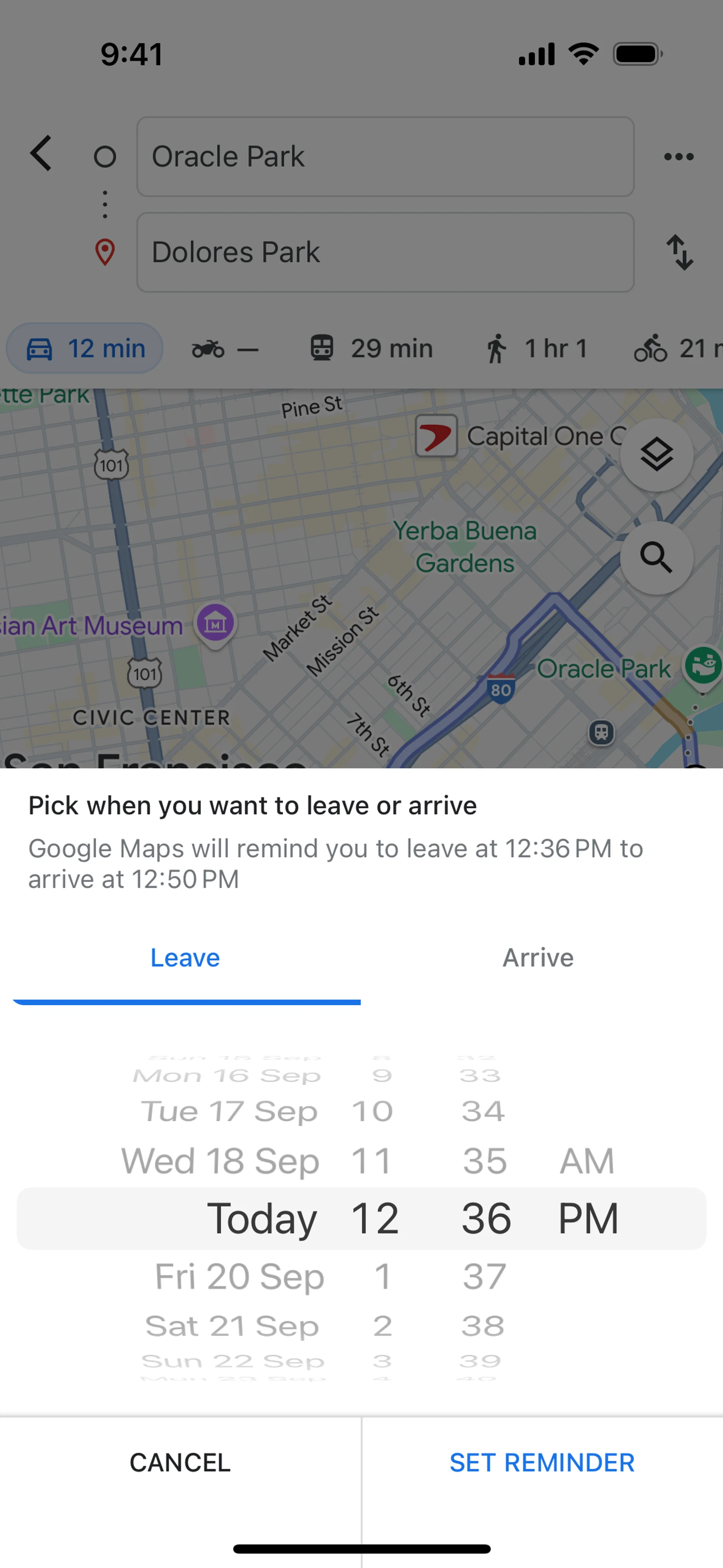Set the hour to 1
The width and height of the screenshot is (723, 1568).
pyautogui.click(x=381, y=1276)
